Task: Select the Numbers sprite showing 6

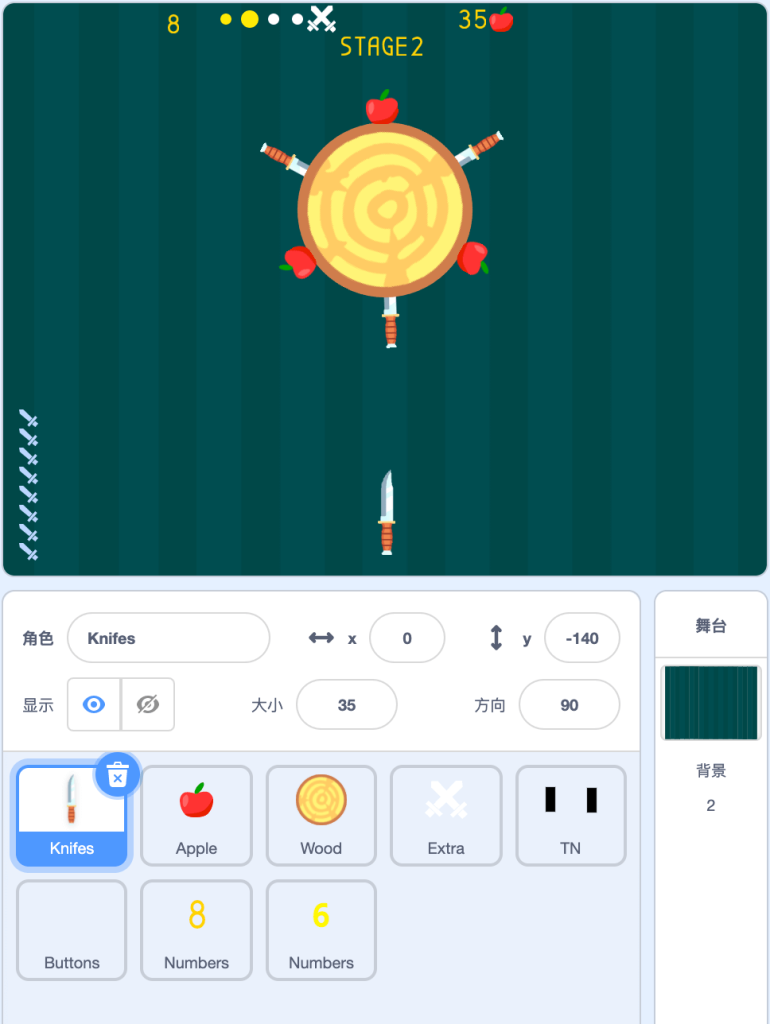Action: [x=321, y=930]
